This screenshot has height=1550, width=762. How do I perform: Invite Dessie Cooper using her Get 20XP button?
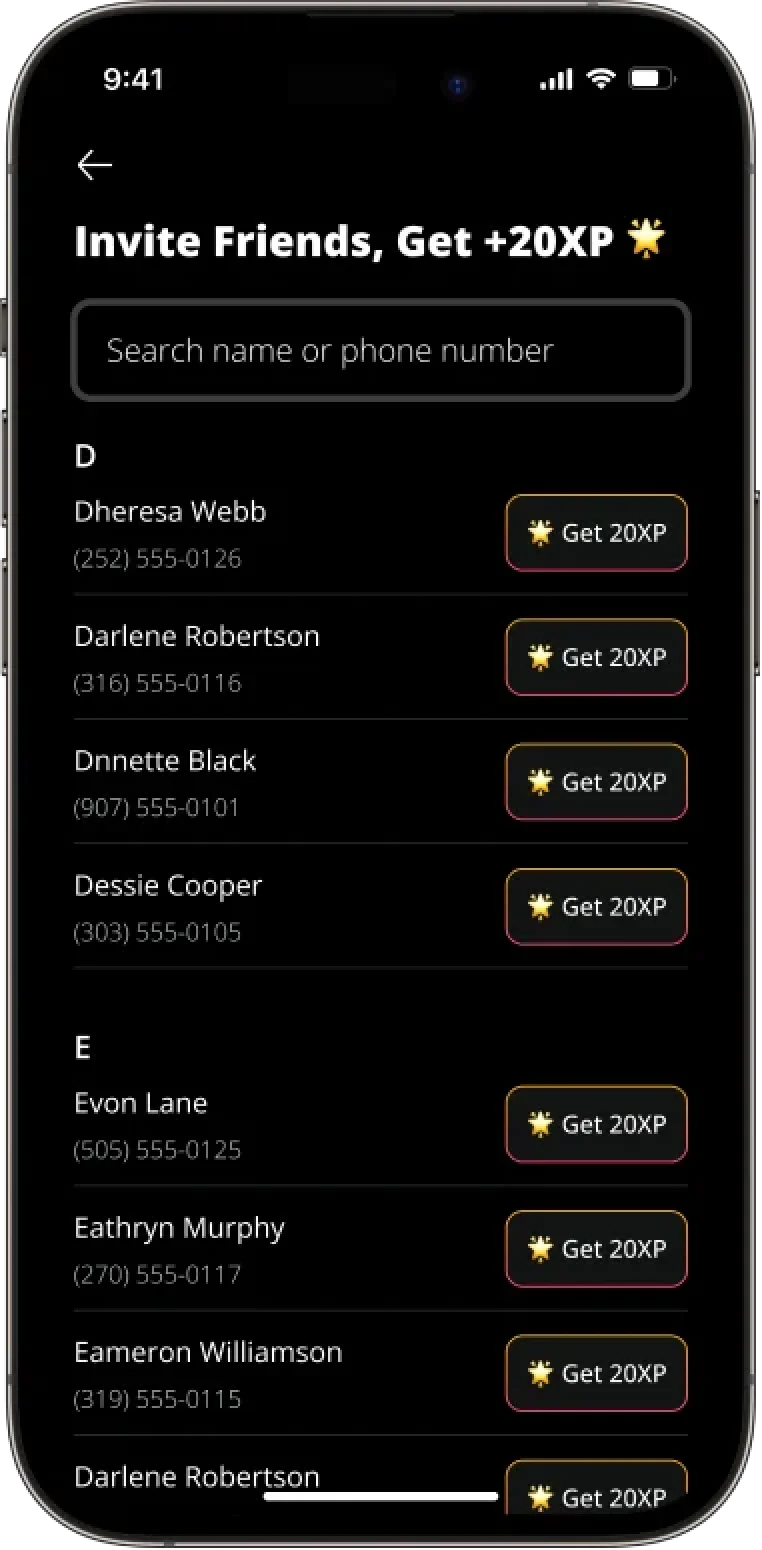[596, 907]
